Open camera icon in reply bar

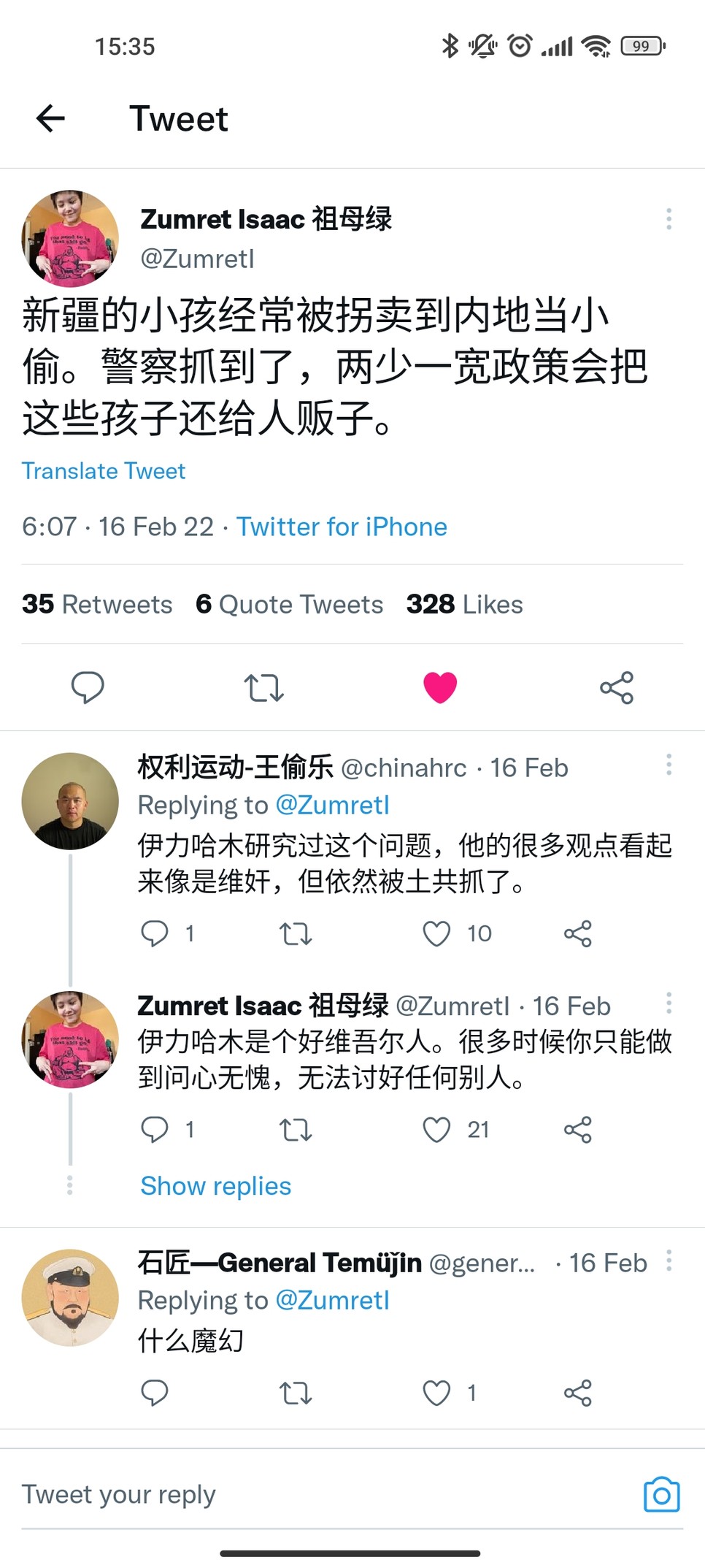tap(661, 1495)
